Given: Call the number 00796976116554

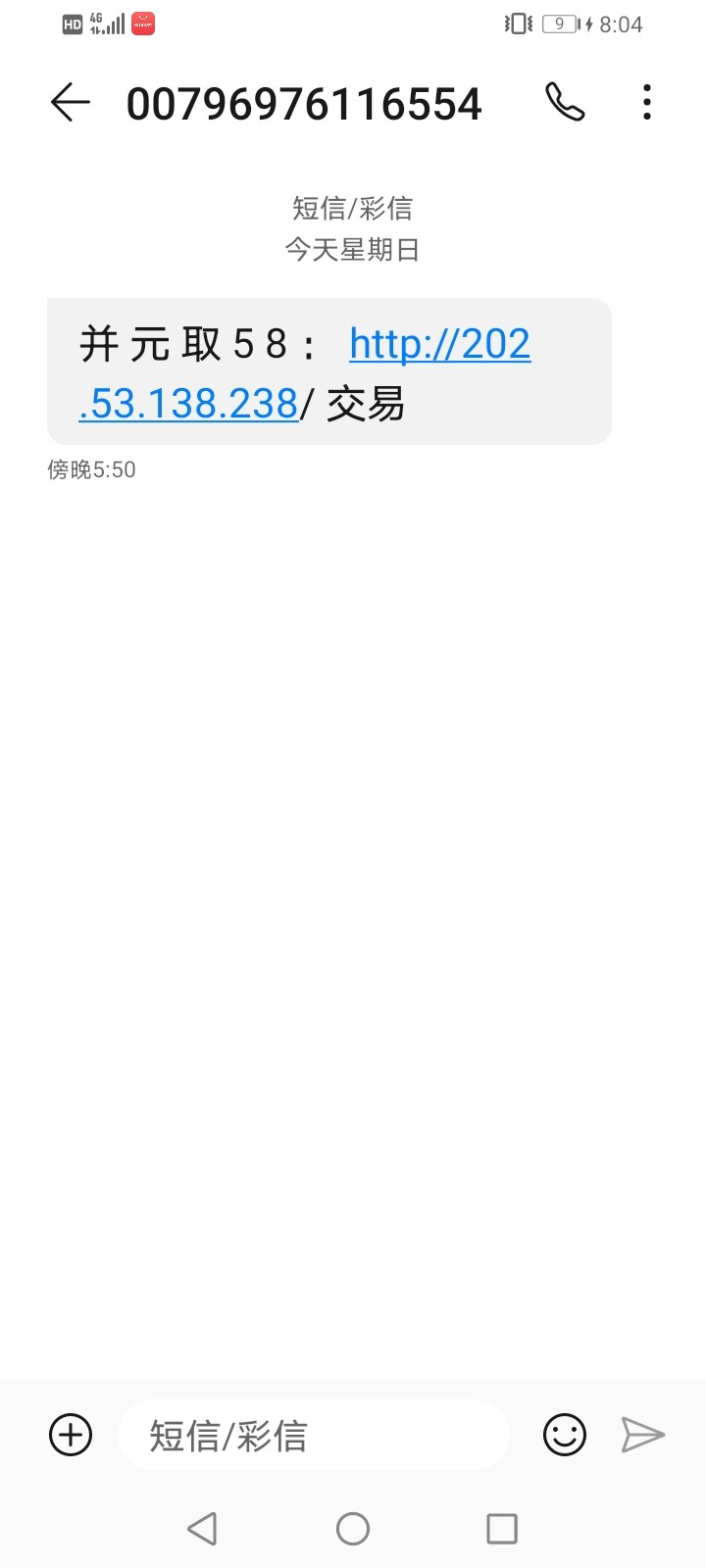Looking at the screenshot, I should 565,103.
